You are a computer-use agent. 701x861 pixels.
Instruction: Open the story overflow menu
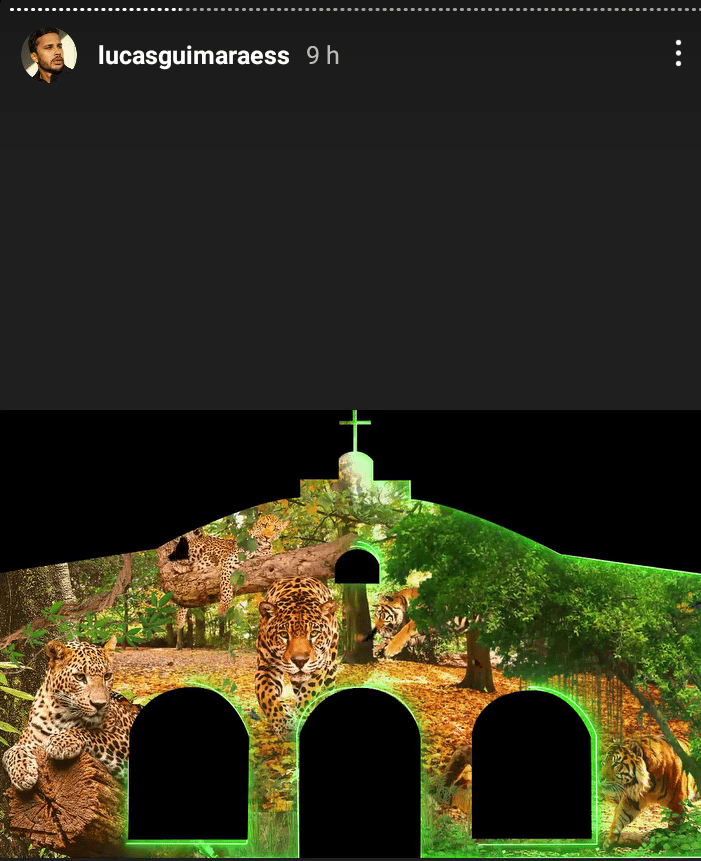tap(678, 54)
